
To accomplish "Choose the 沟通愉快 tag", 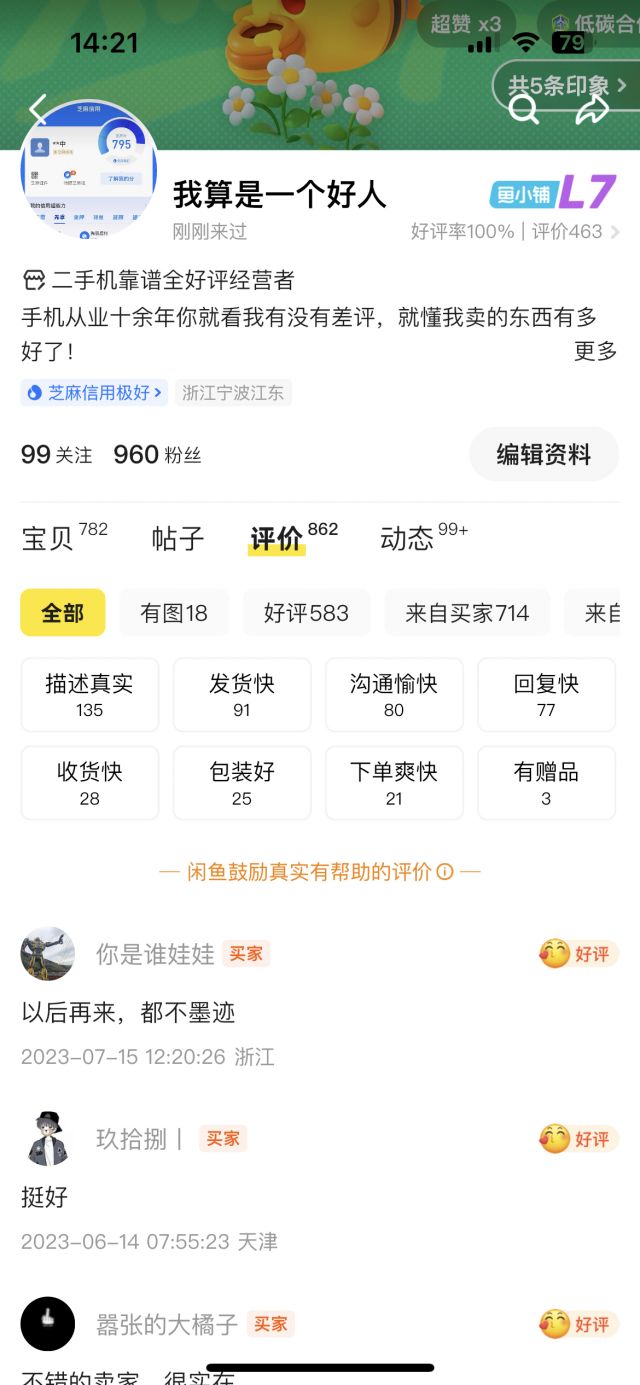I will pyautogui.click(x=394, y=695).
